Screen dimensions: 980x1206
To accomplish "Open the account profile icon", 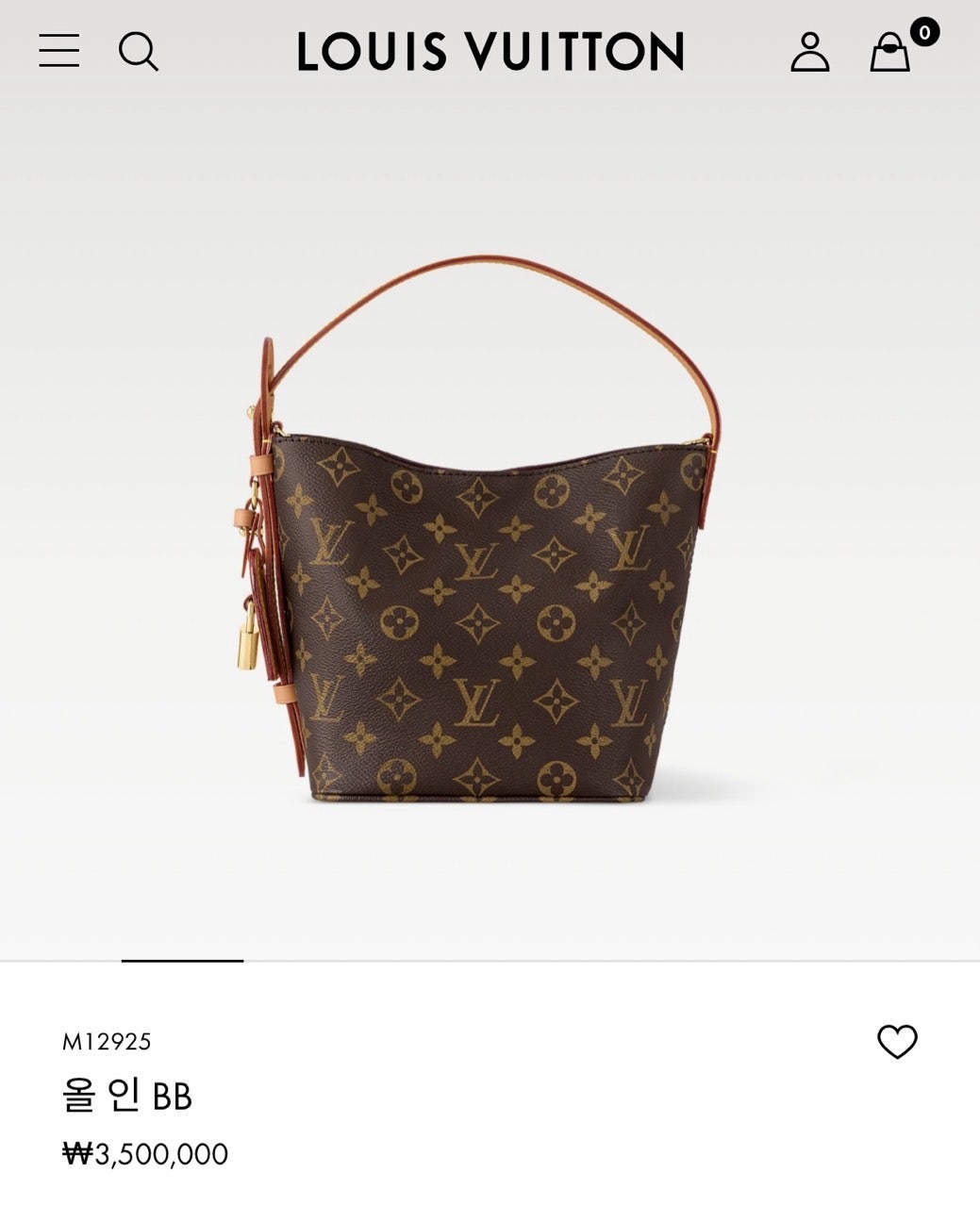I will (x=809, y=52).
